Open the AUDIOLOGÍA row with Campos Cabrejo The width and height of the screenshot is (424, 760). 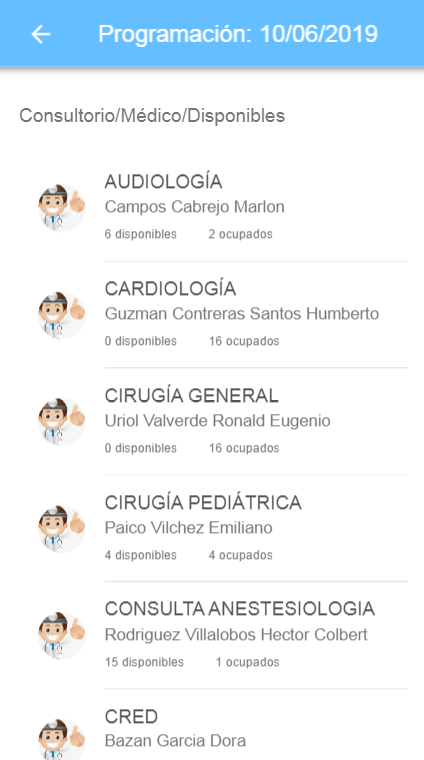[x=212, y=208]
